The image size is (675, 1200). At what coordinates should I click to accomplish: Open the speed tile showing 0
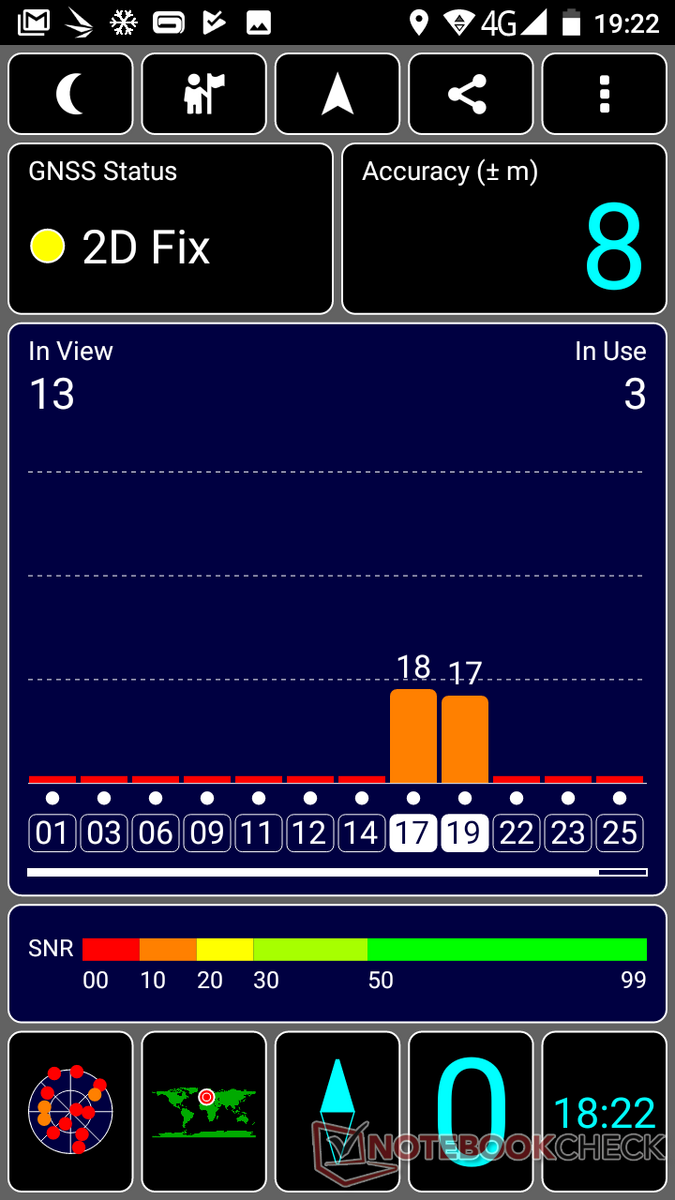(x=470, y=1111)
